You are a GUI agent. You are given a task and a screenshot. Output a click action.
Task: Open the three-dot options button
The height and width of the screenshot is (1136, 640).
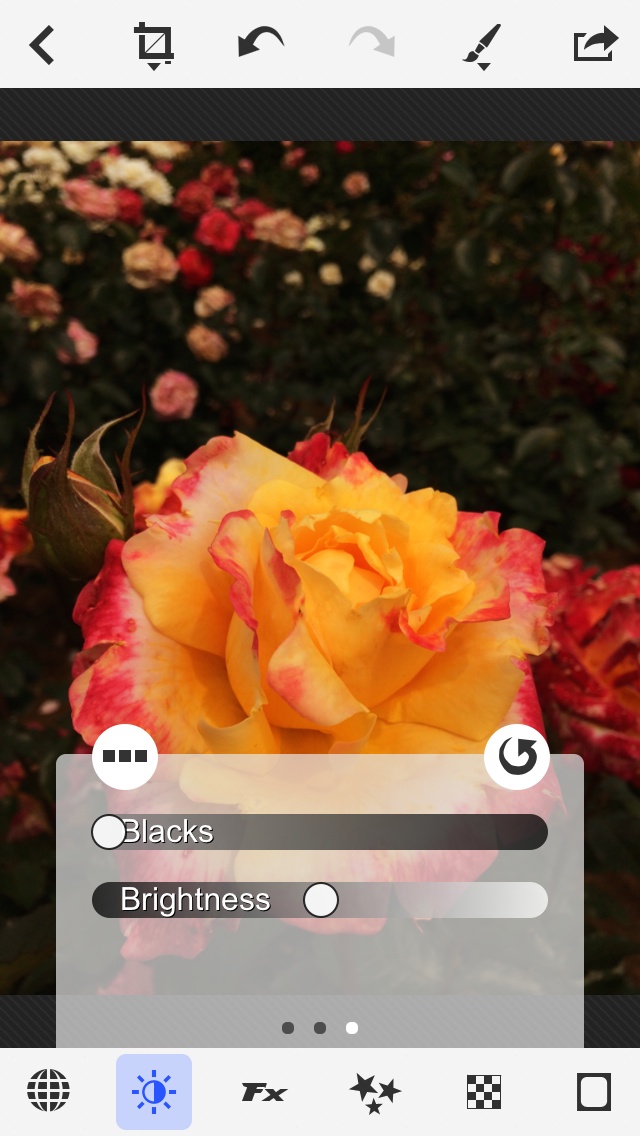(125, 757)
